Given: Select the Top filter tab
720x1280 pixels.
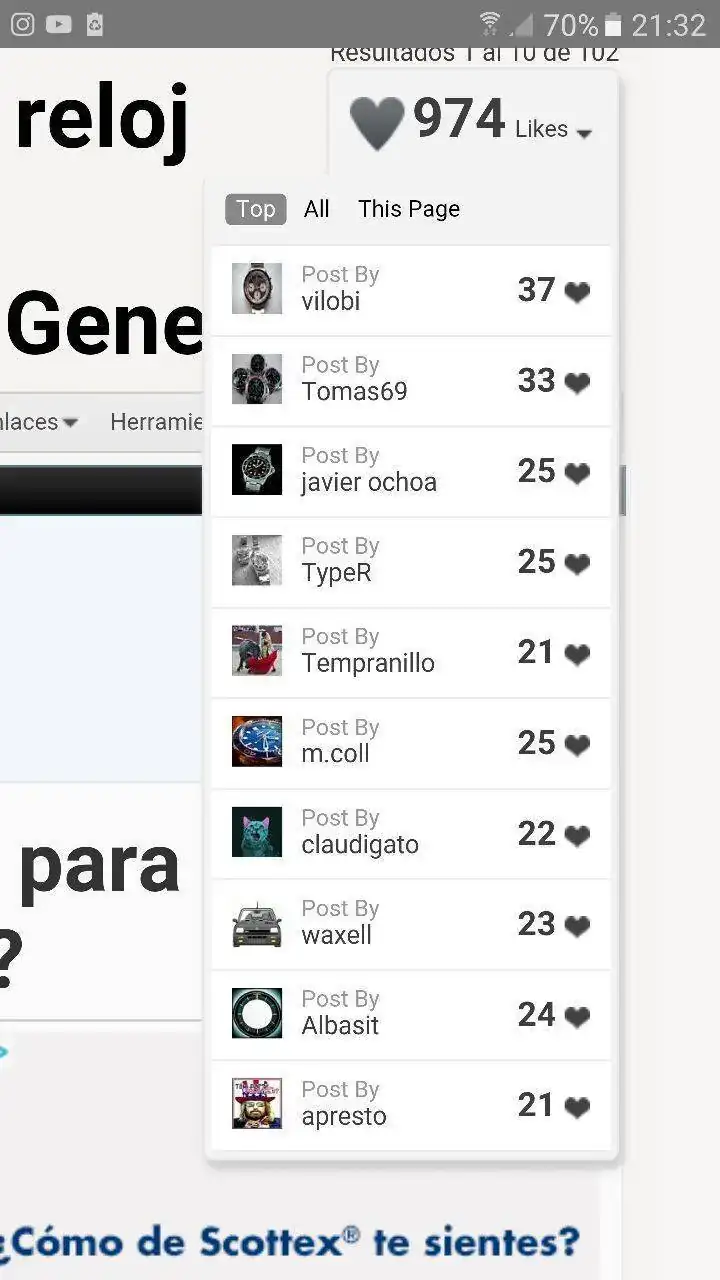Looking at the screenshot, I should (256, 209).
